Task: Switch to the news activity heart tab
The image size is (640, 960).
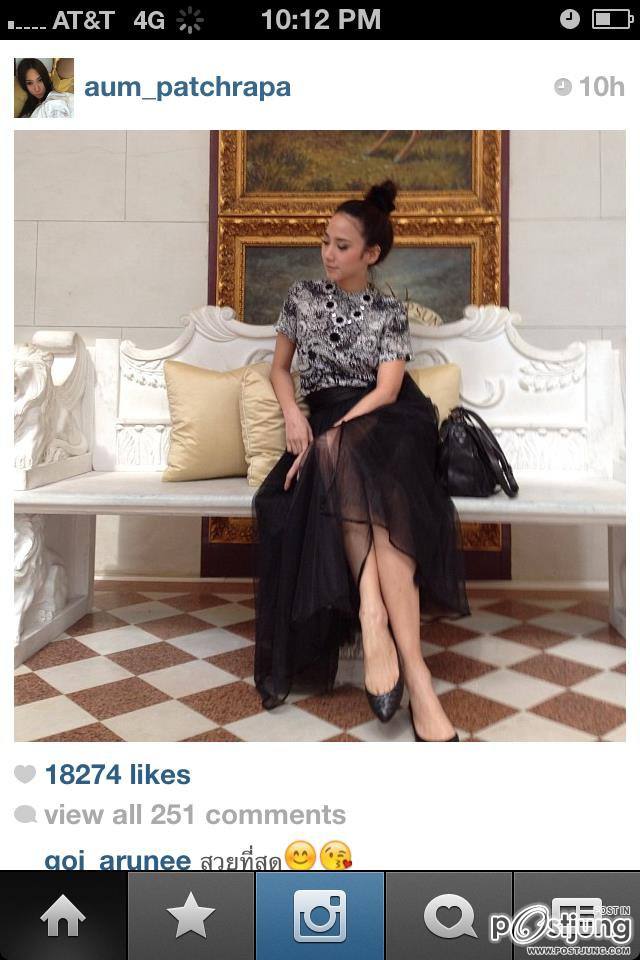Action: 448,916
